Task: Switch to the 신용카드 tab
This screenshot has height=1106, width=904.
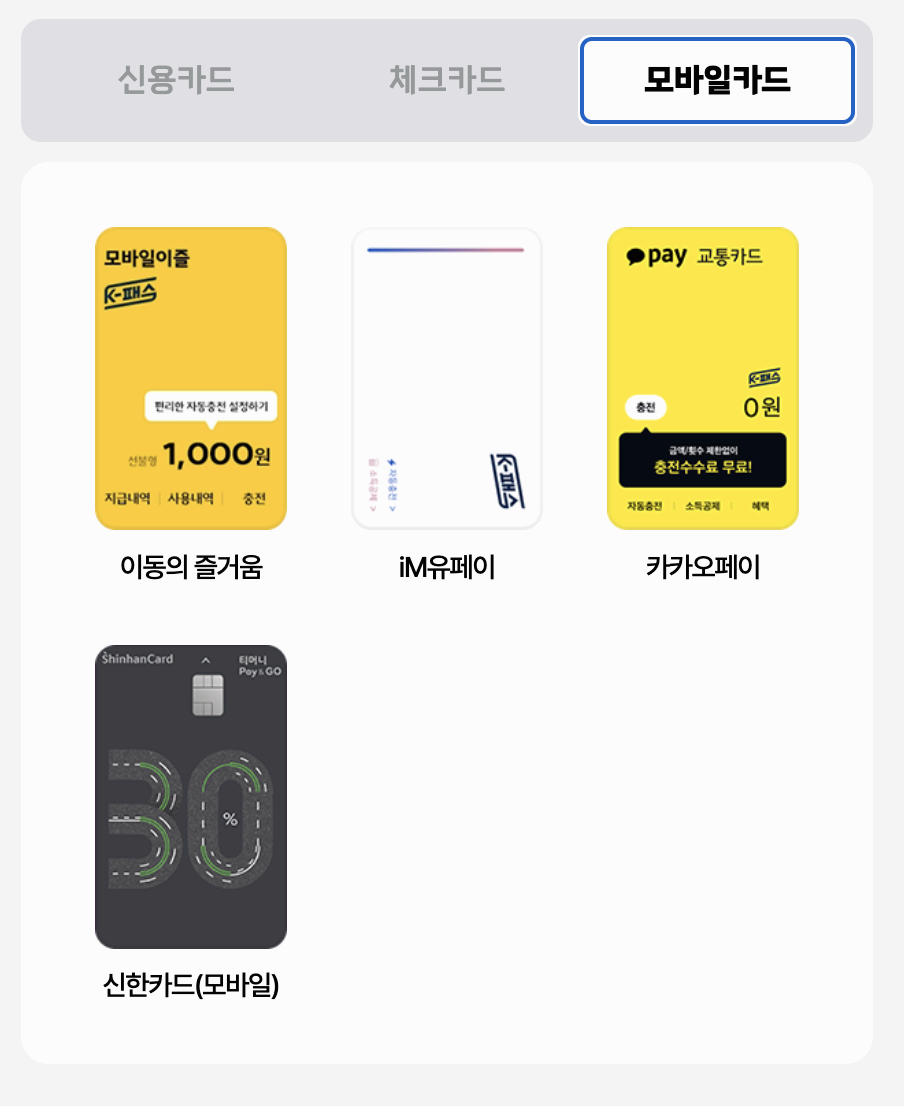Action: click(x=176, y=80)
